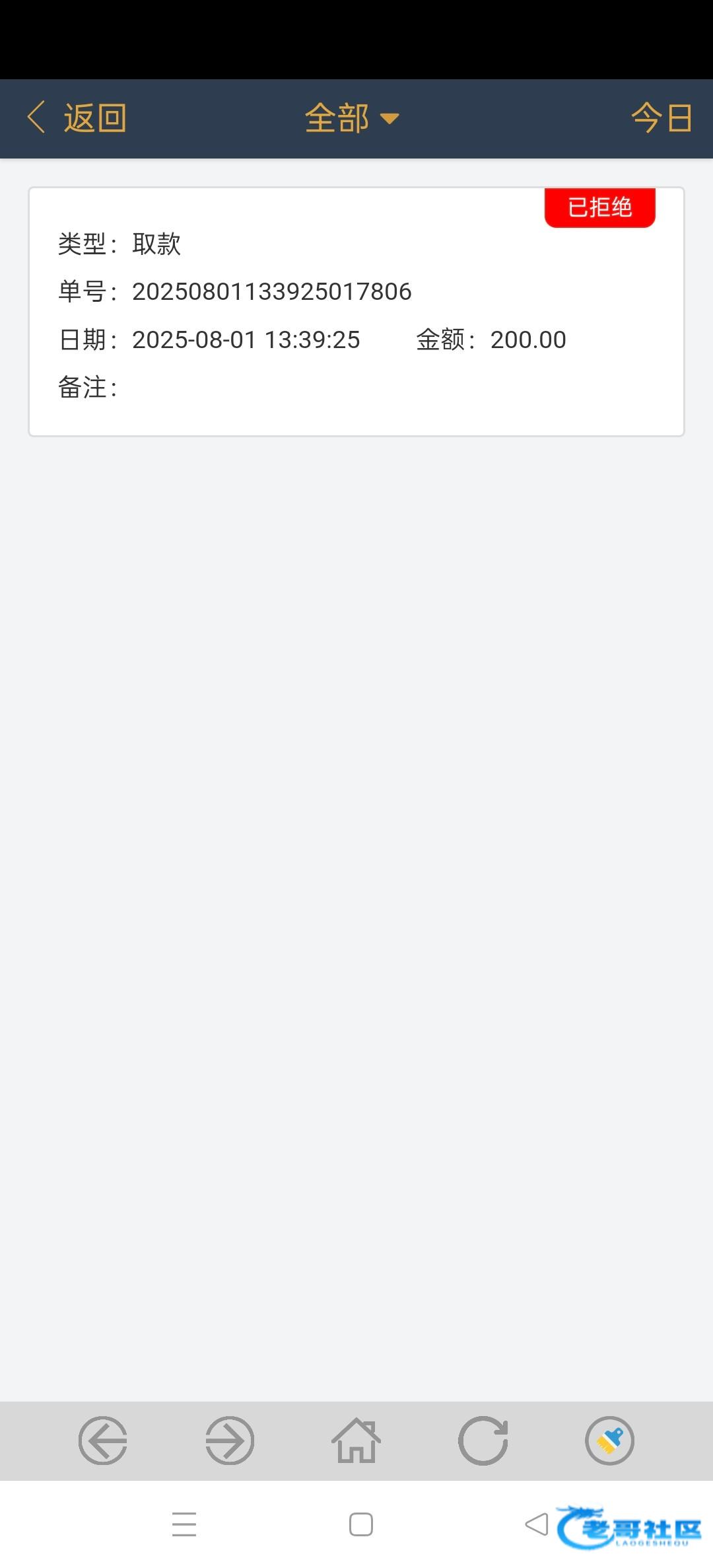713x1568 pixels.
Task: Go back with the browser back arrow
Action: click(103, 1441)
